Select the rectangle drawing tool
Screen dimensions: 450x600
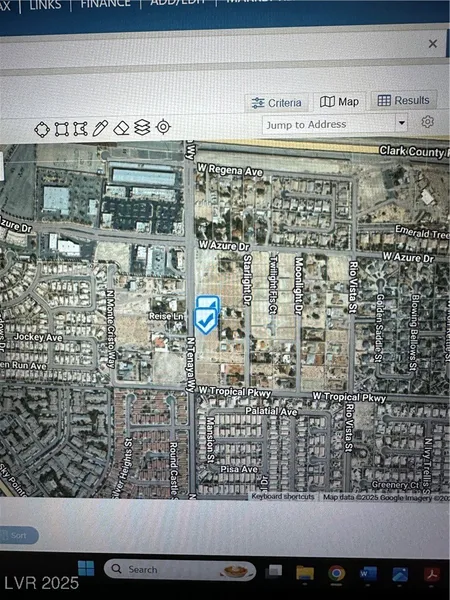61,129
